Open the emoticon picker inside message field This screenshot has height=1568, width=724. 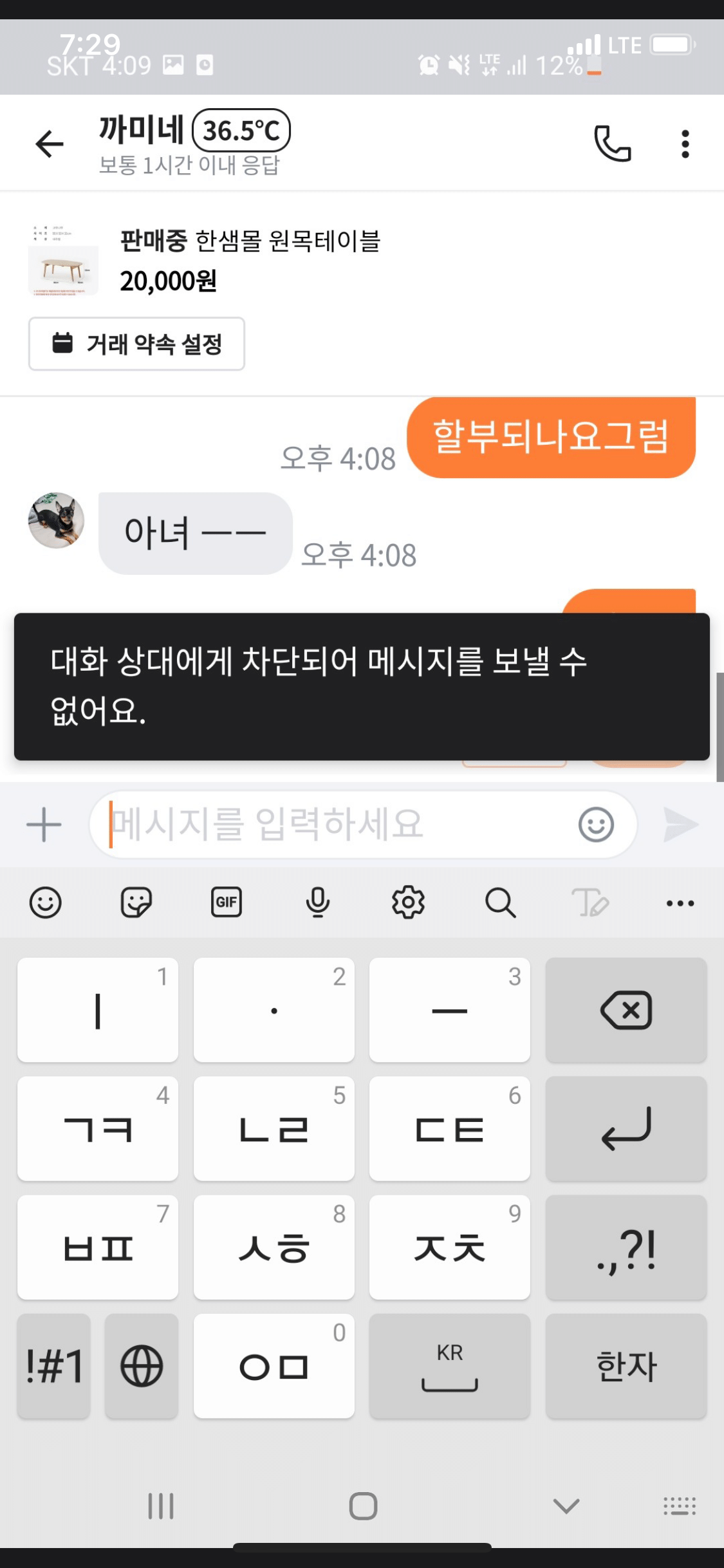(596, 825)
